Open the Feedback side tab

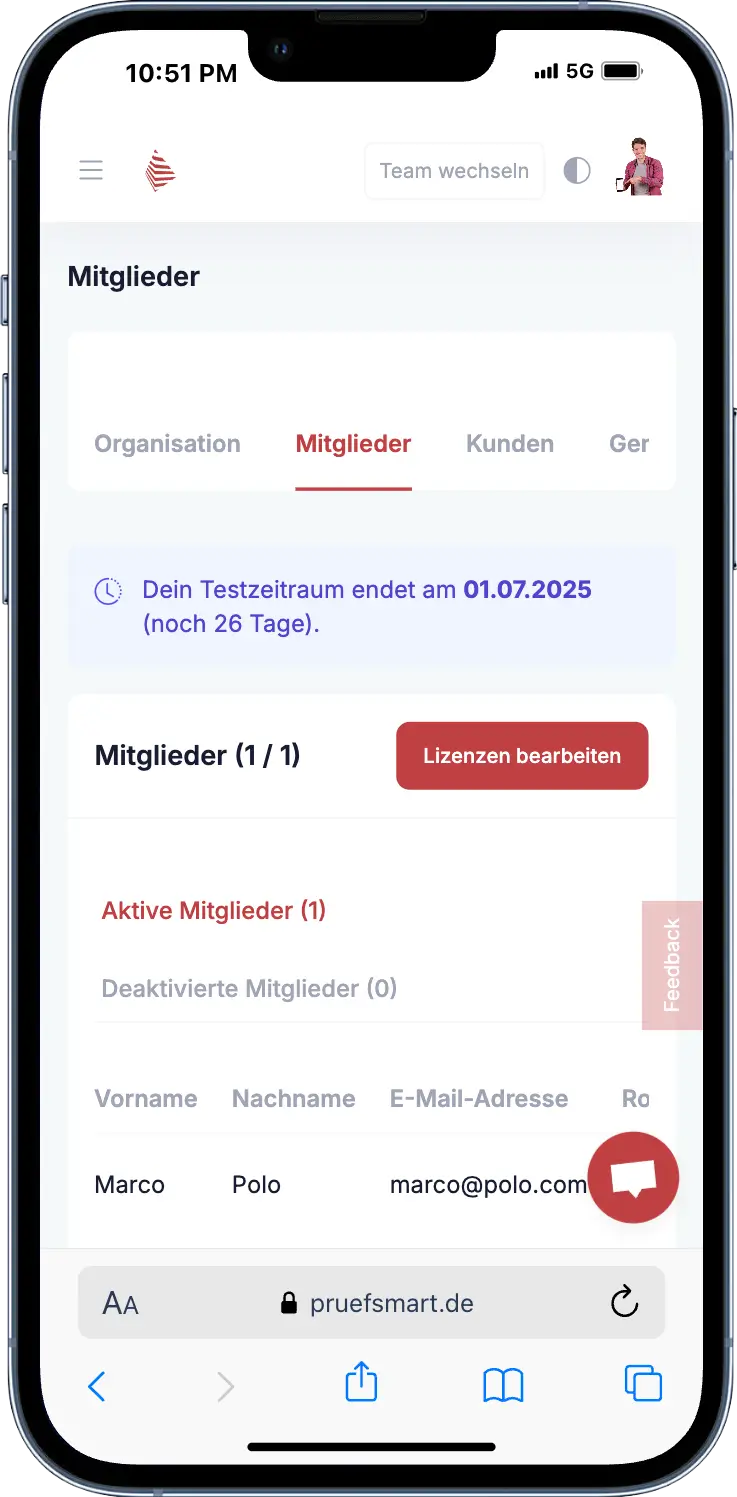click(672, 965)
